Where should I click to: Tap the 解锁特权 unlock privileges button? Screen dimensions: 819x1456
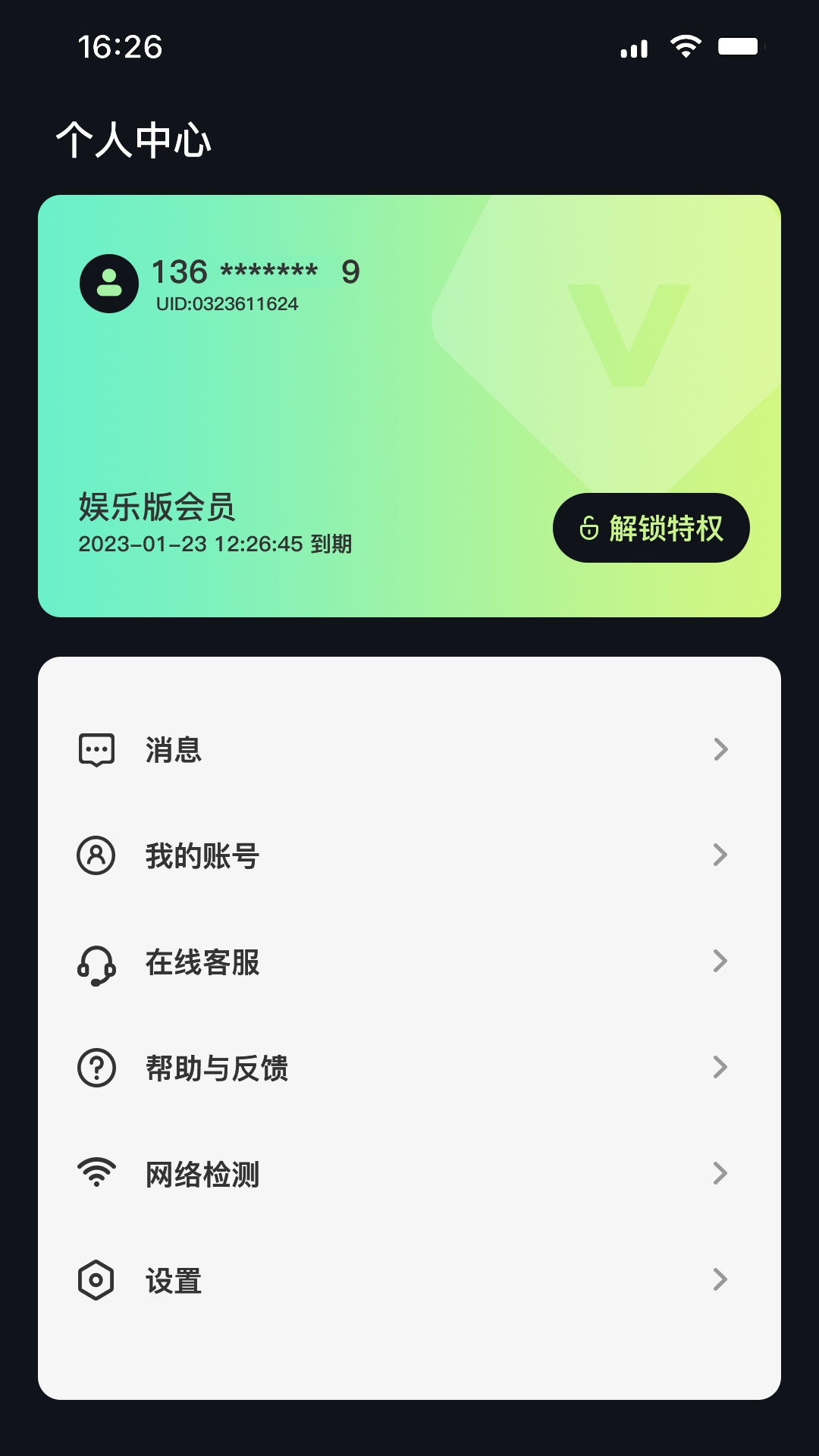point(651,528)
